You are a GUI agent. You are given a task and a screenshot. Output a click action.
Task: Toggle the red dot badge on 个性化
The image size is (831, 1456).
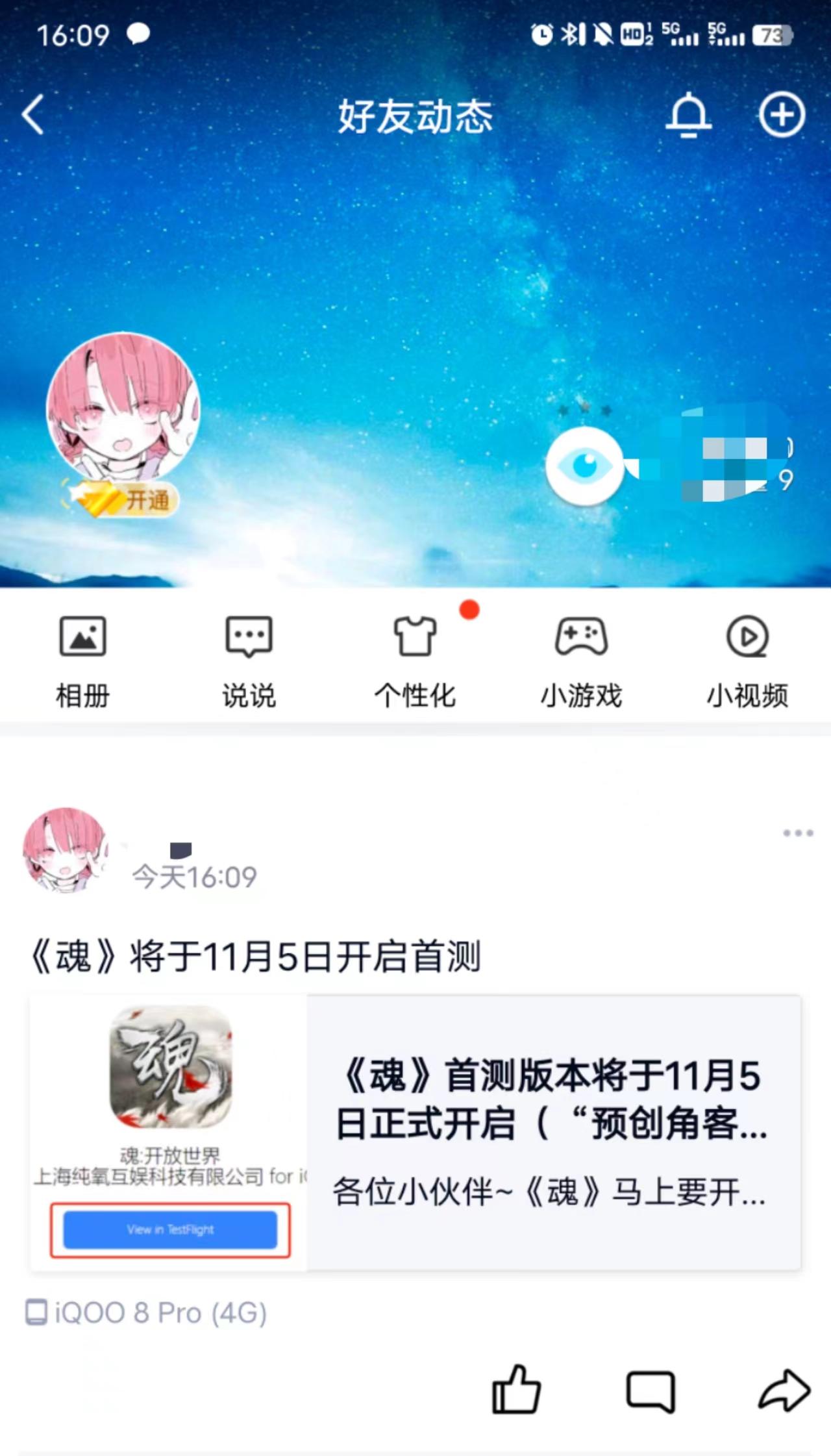pos(467,610)
